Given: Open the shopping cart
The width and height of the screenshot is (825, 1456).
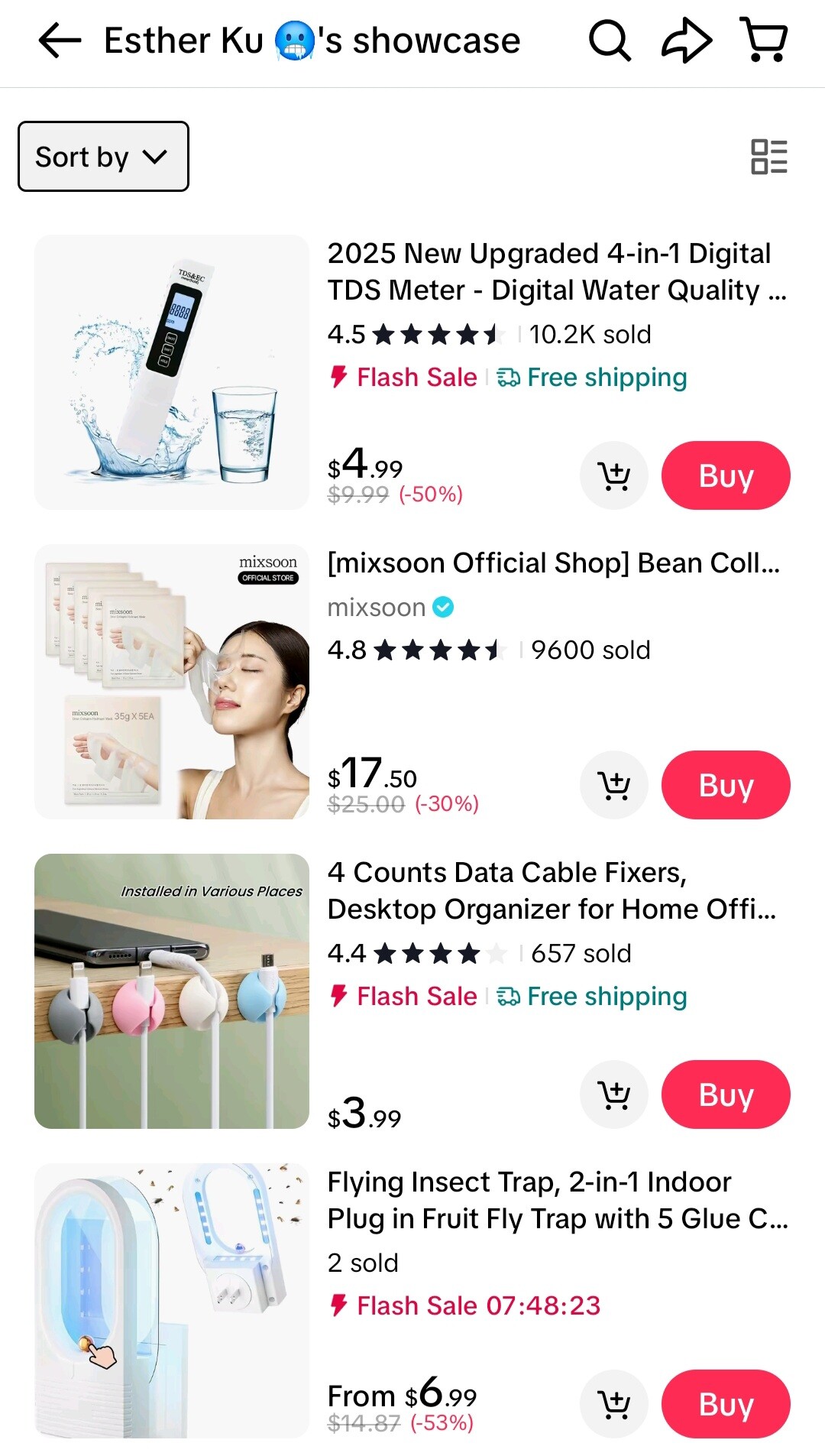Looking at the screenshot, I should (x=764, y=40).
